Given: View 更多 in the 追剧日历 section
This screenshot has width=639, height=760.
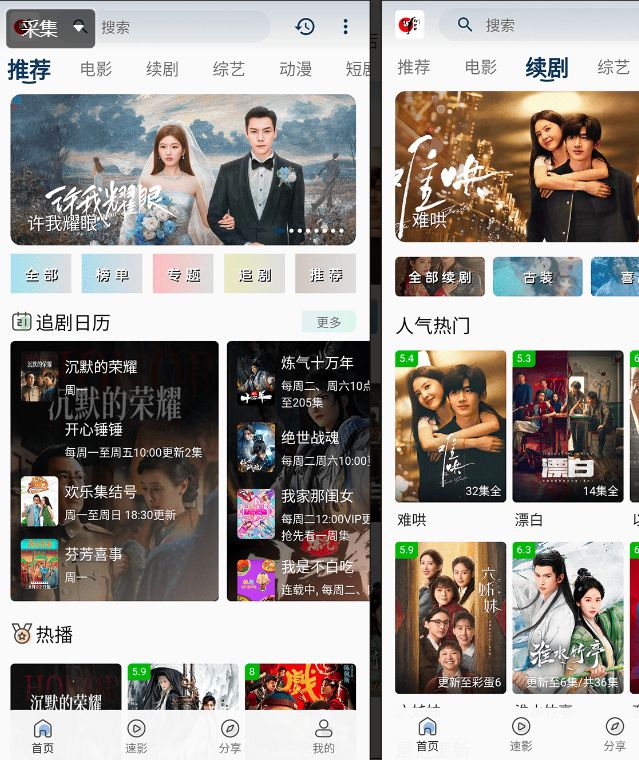Looking at the screenshot, I should coord(329,322).
